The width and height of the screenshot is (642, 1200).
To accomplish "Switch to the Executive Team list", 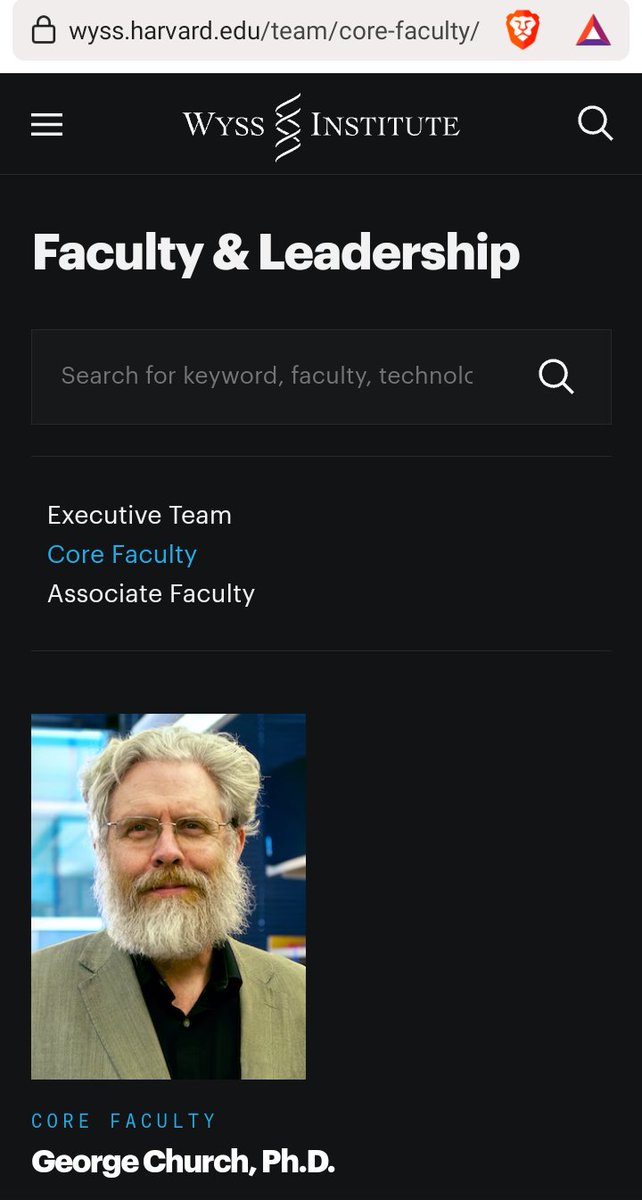I will click(139, 515).
